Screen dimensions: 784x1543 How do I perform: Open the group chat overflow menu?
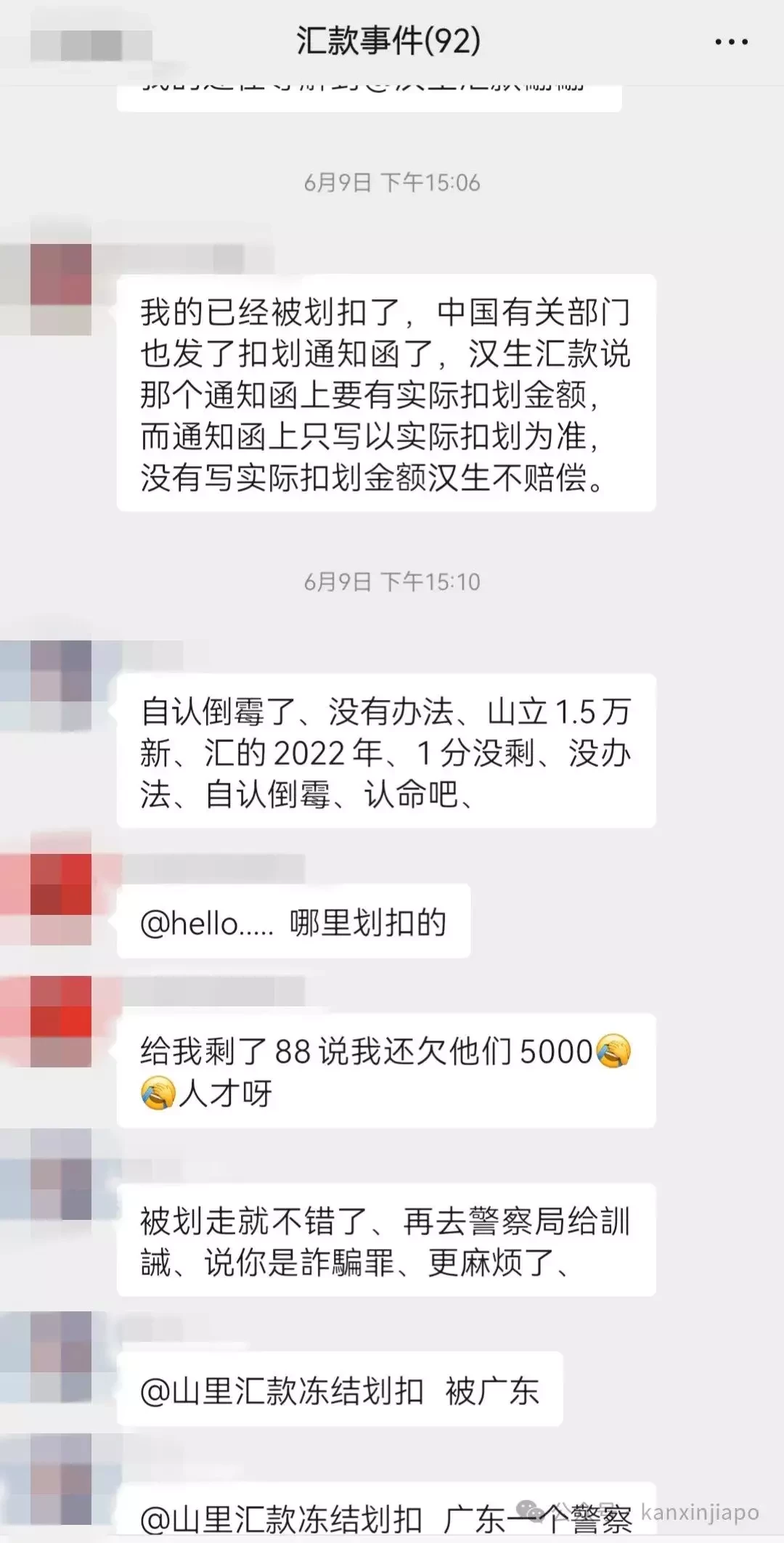coord(731,42)
